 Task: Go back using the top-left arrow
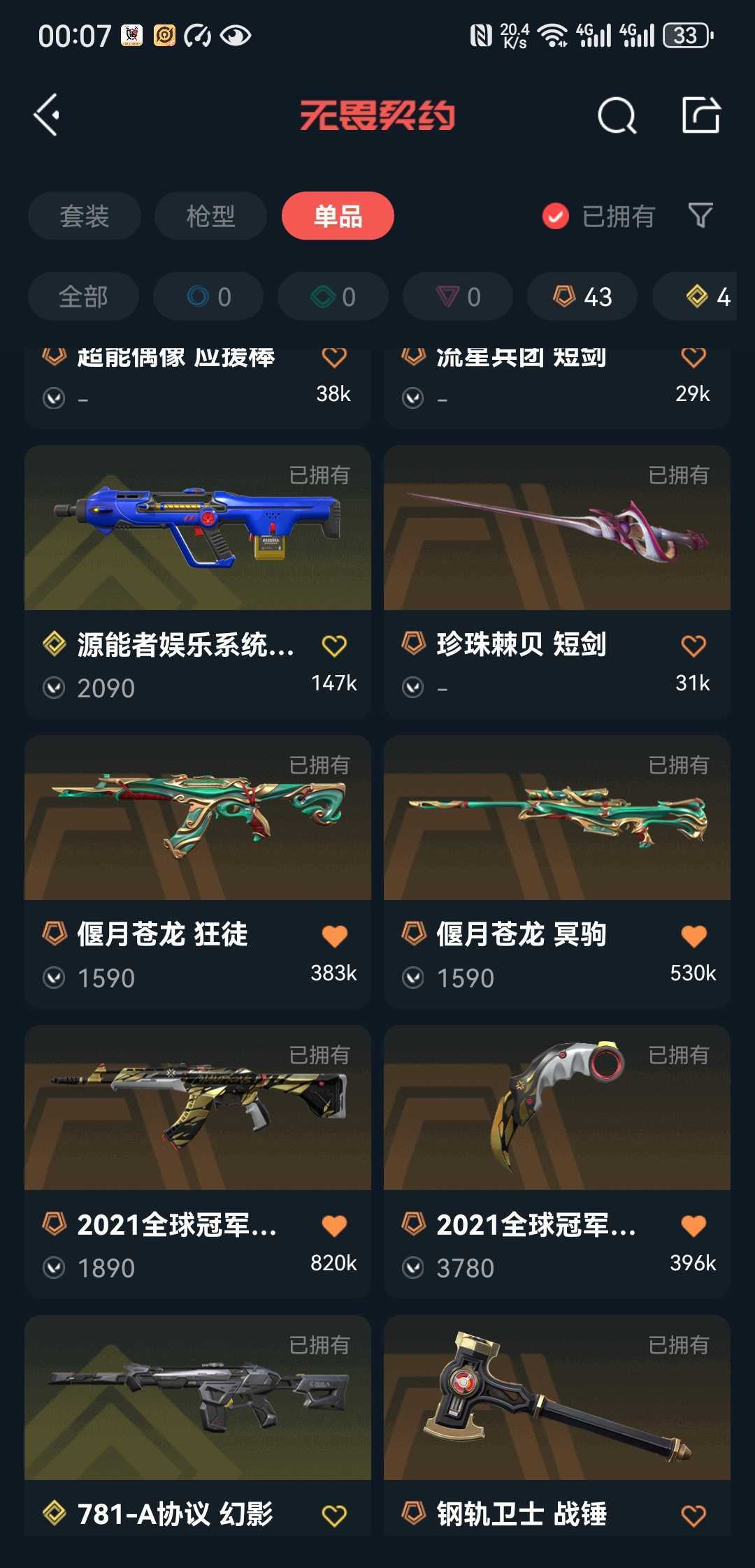pos(47,115)
